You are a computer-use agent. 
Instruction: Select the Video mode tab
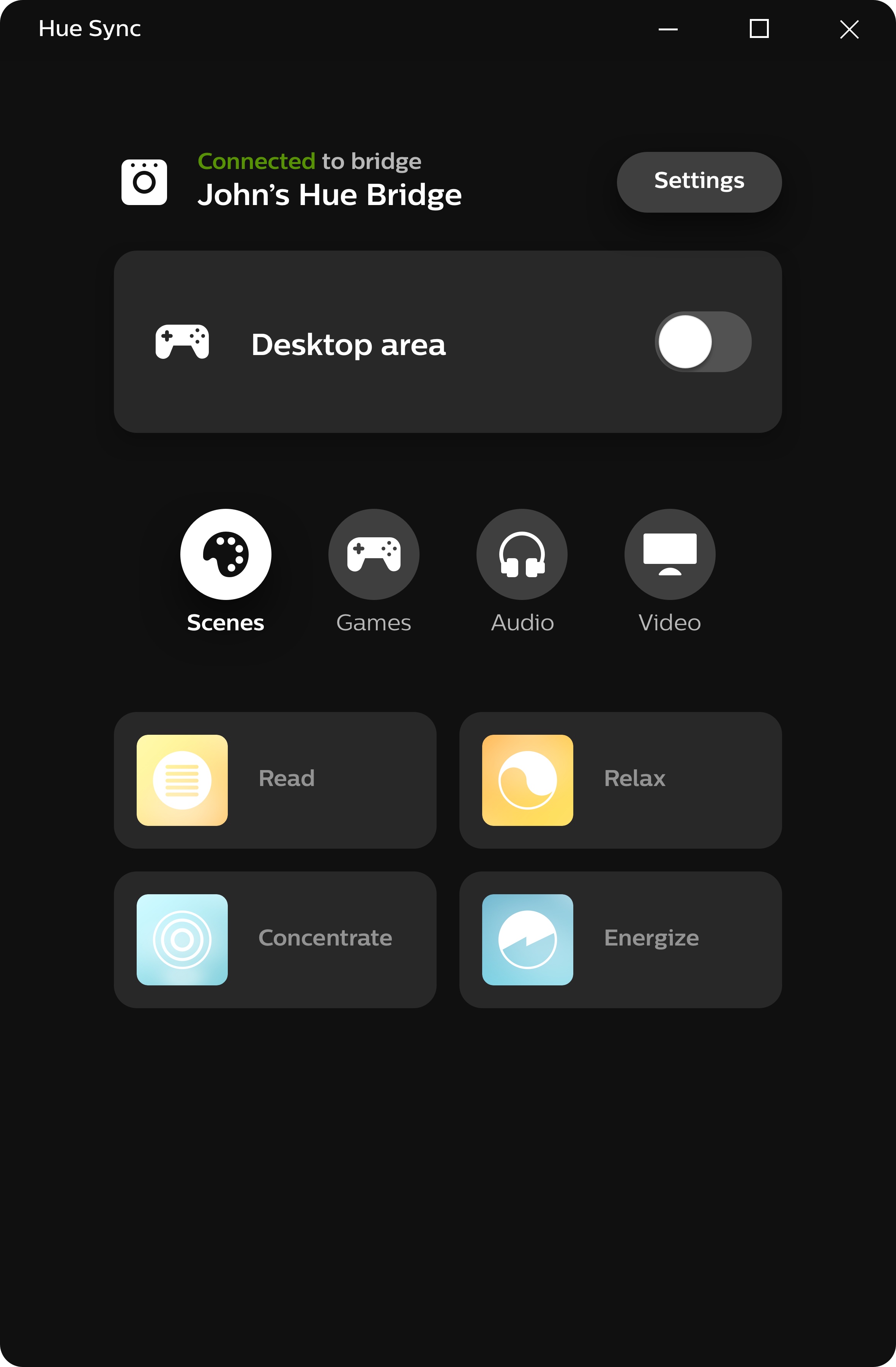[670, 554]
